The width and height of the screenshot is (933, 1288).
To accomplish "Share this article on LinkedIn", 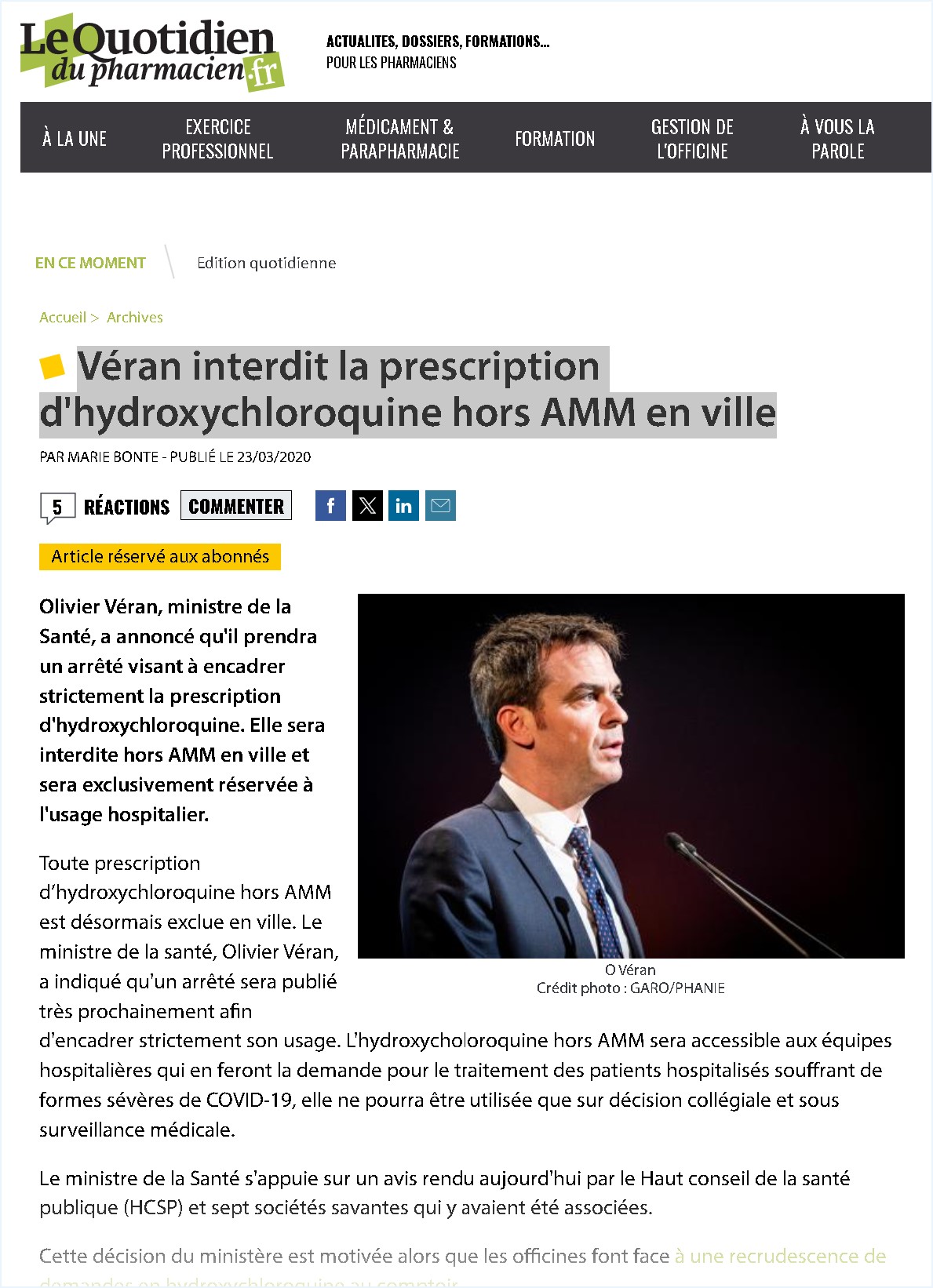I will click(x=403, y=506).
